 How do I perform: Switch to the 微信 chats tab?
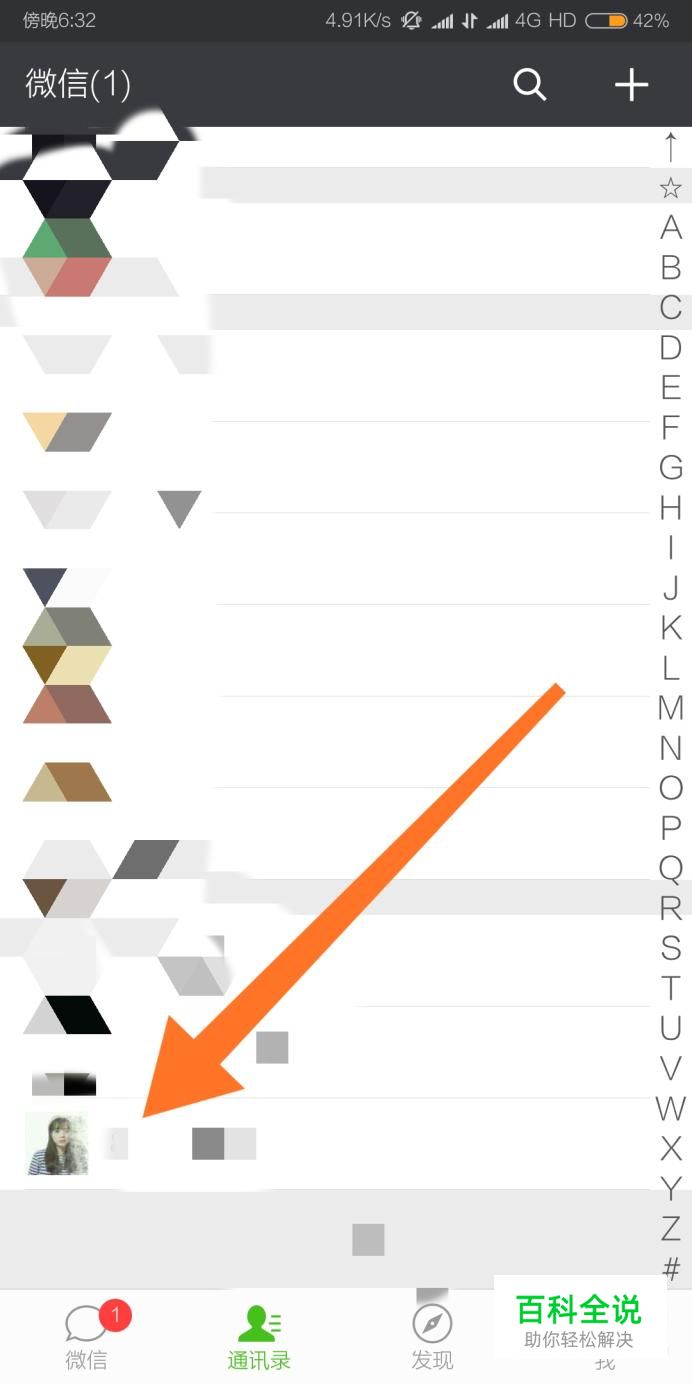tap(87, 1337)
